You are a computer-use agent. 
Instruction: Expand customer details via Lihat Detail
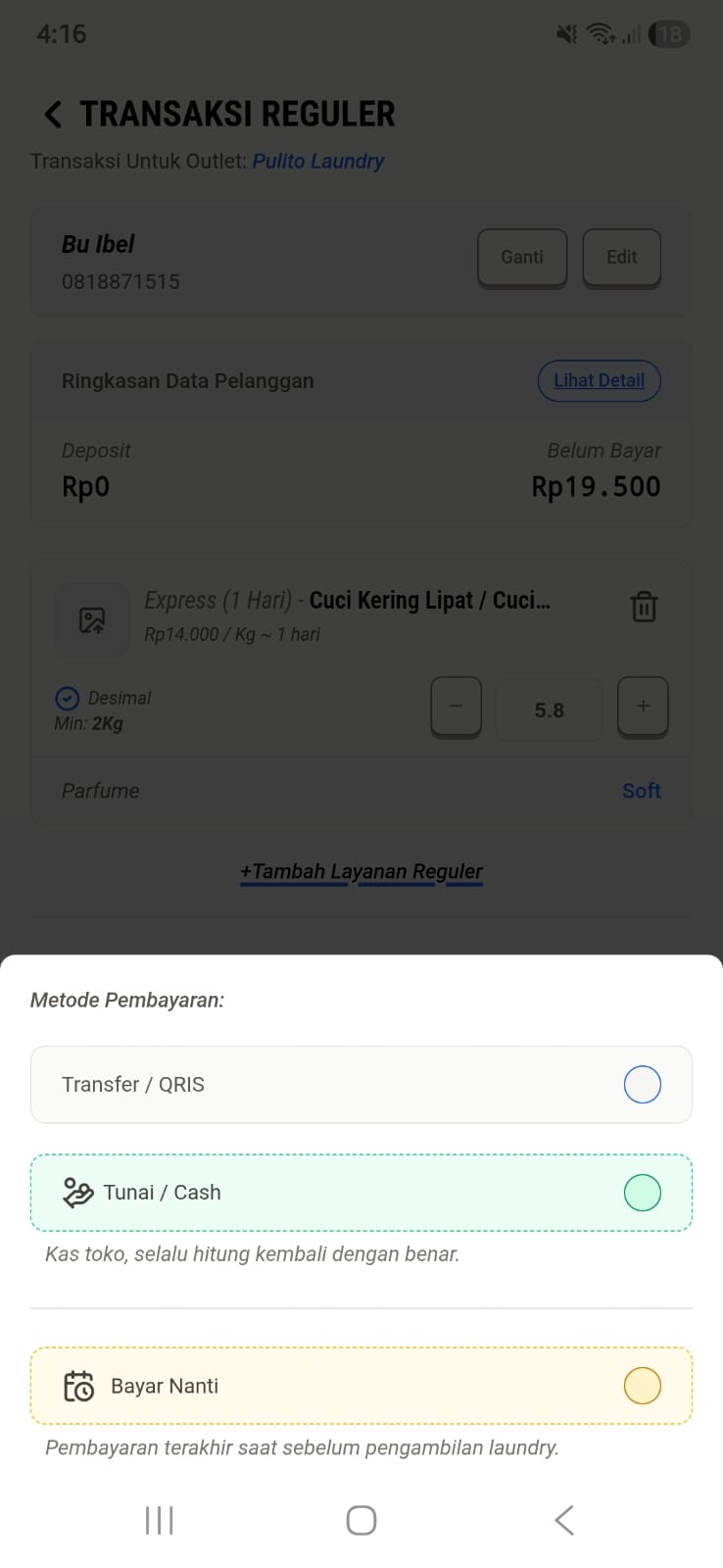(x=599, y=380)
